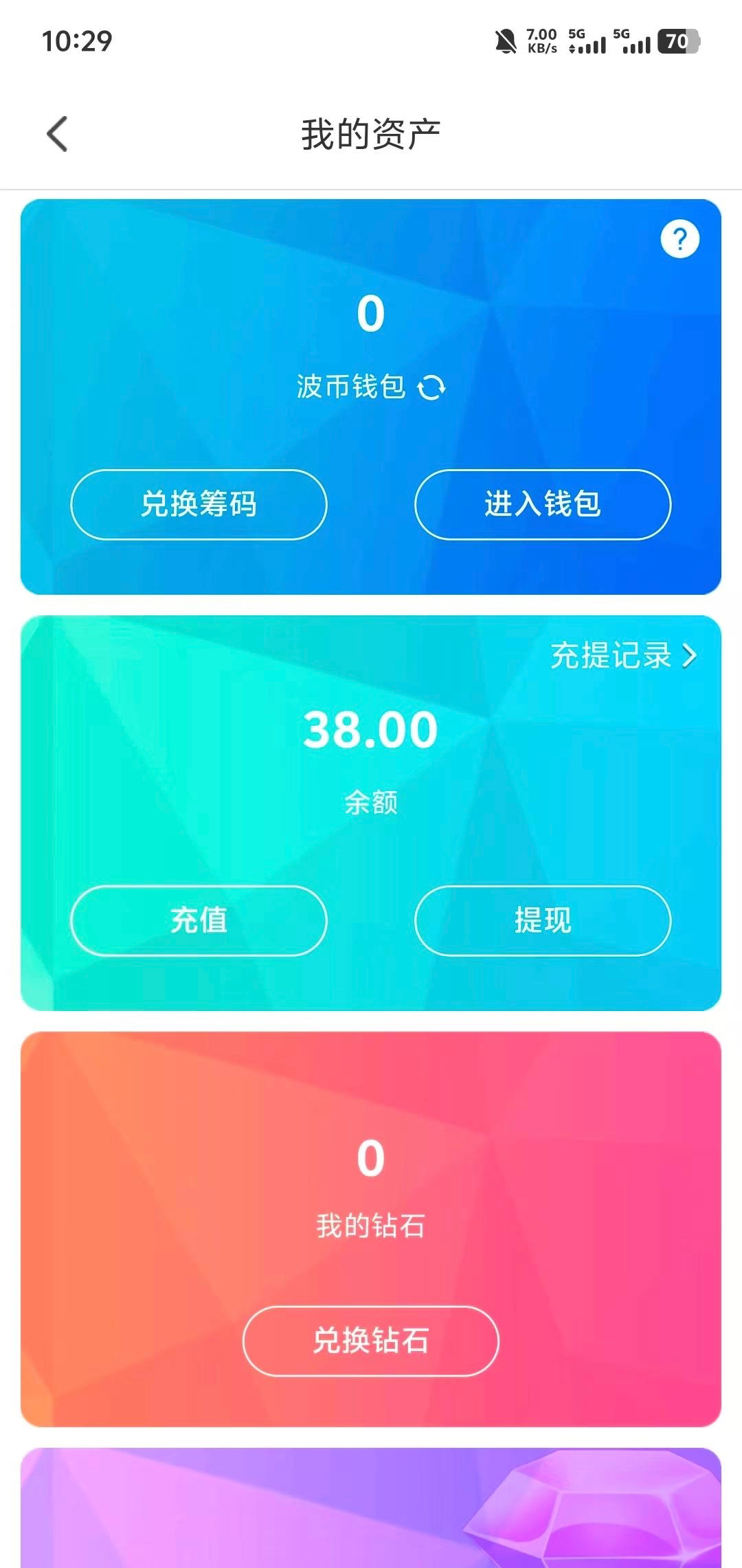Open 进入钱包 button
Screen dimensions: 742x1568
(x=543, y=505)
